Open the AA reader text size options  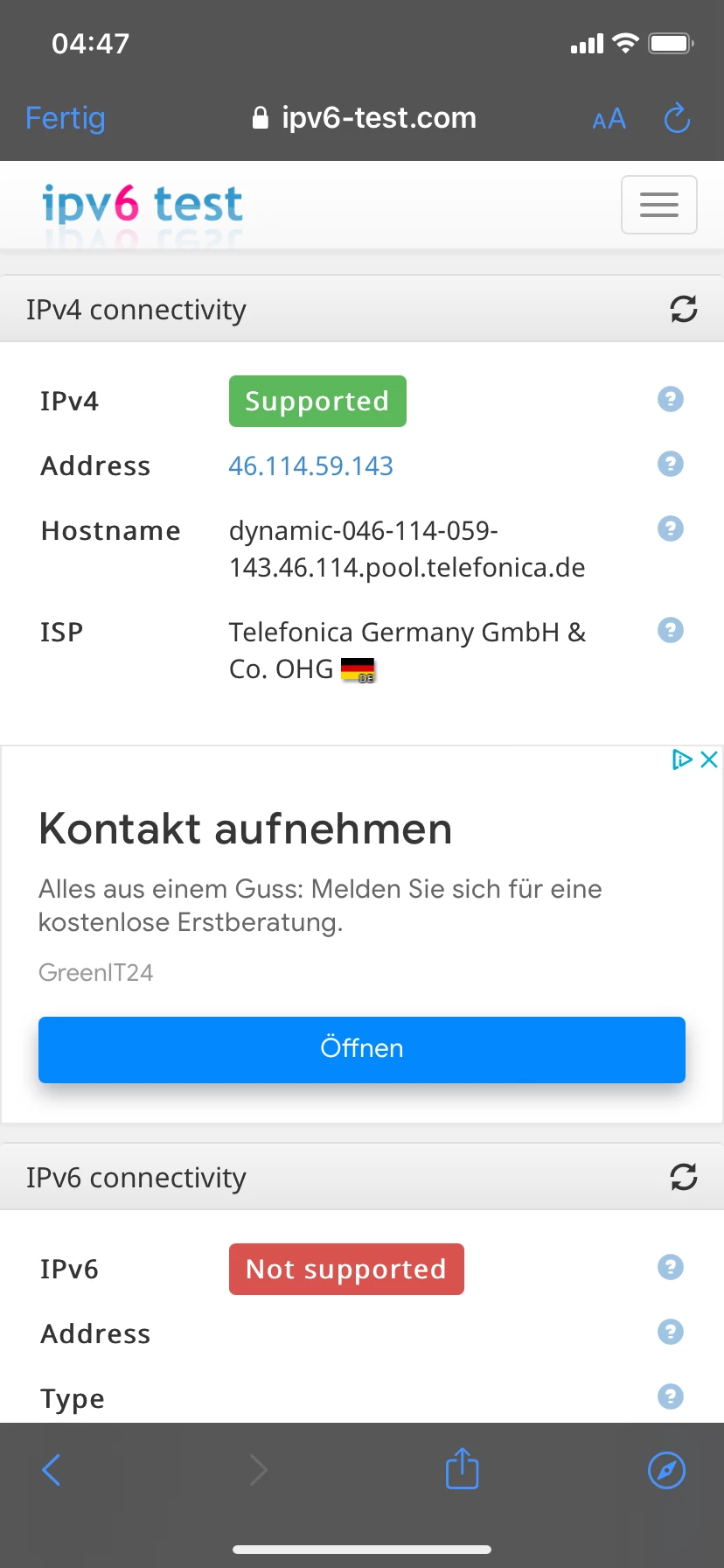[609, 118]
